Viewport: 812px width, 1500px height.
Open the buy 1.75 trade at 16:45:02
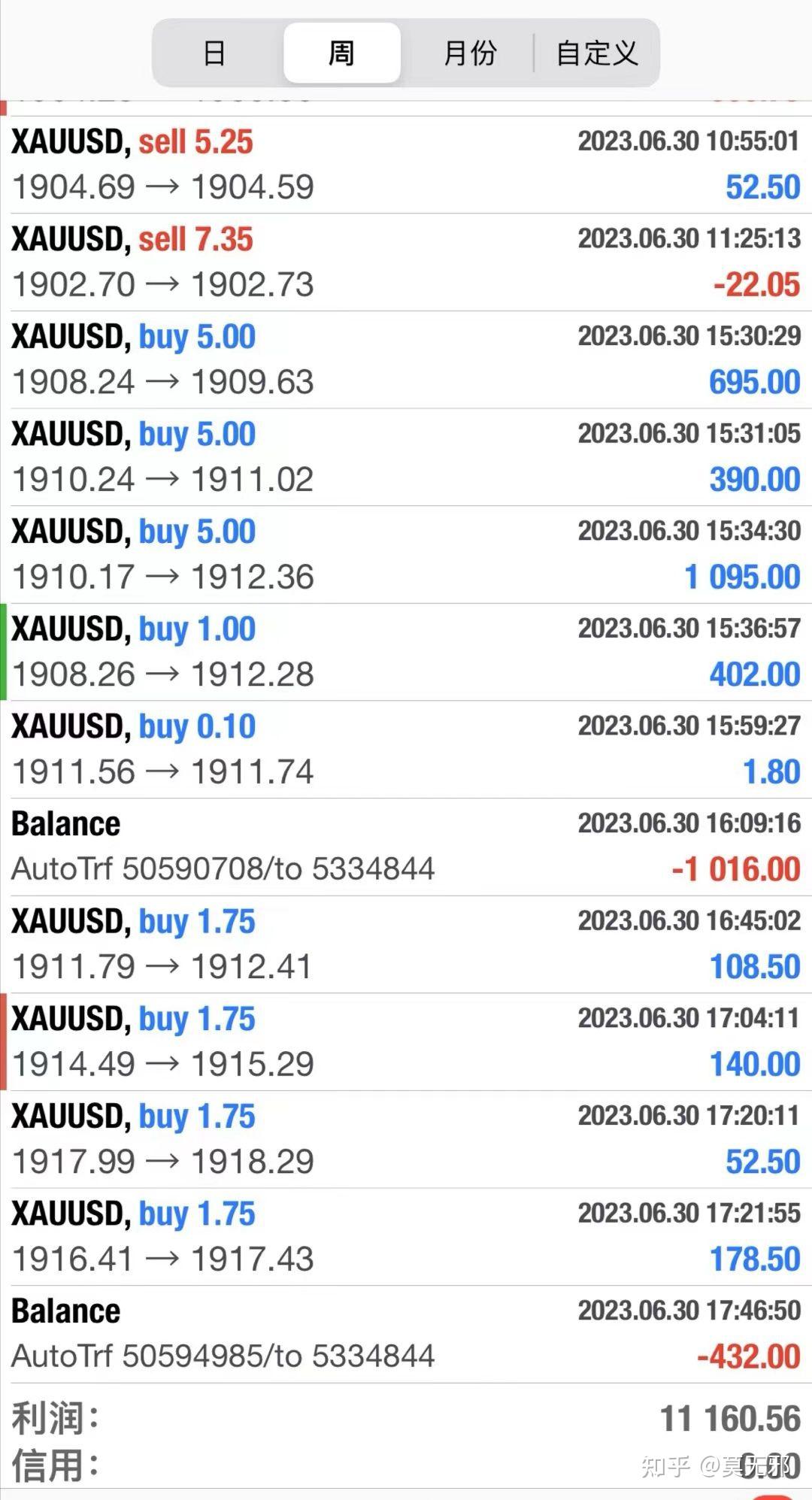pyautogui.click(x=406, y=944)
